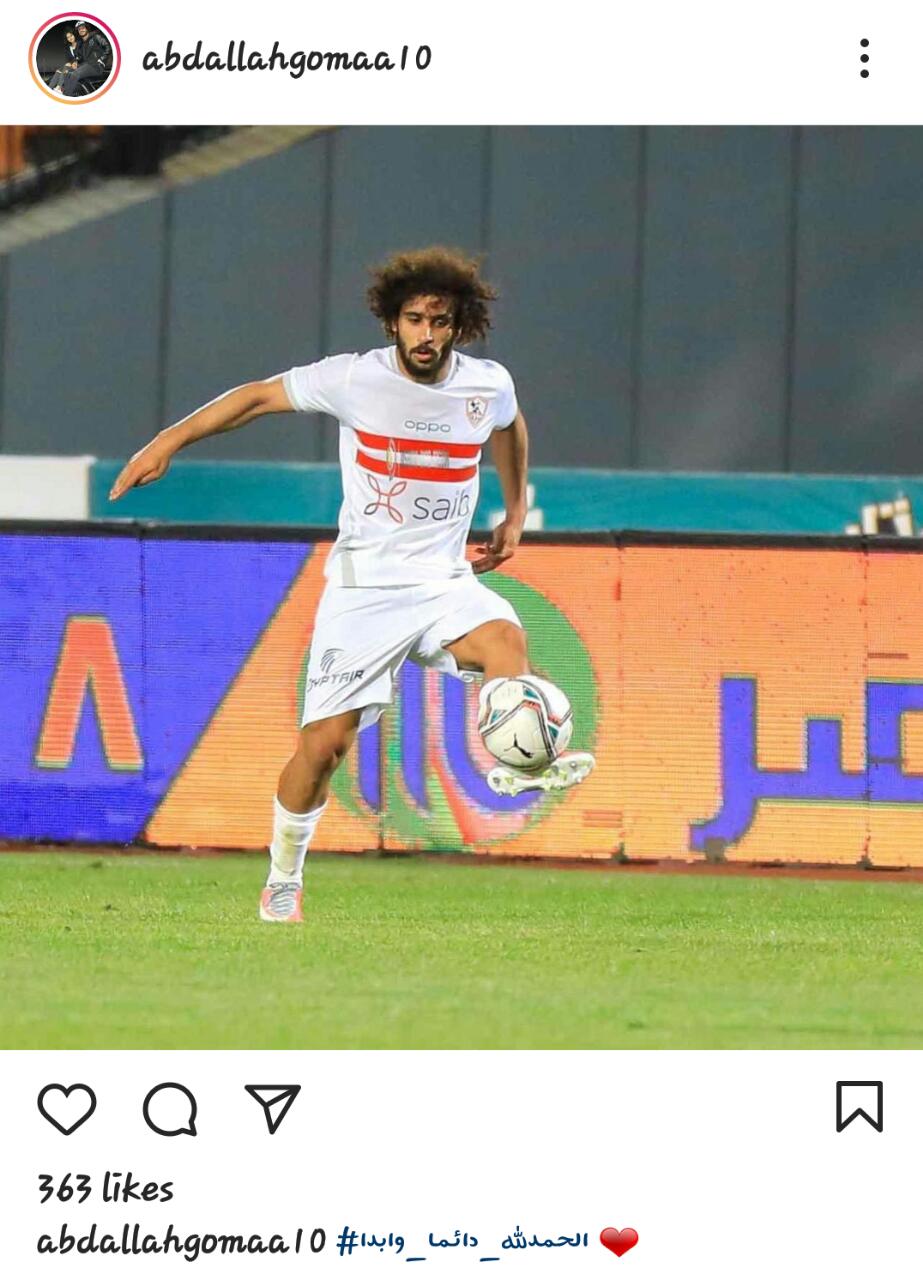Open the comments bubble icon
The height and width of the screenshot is (1280, 923).
[170, 1109]
